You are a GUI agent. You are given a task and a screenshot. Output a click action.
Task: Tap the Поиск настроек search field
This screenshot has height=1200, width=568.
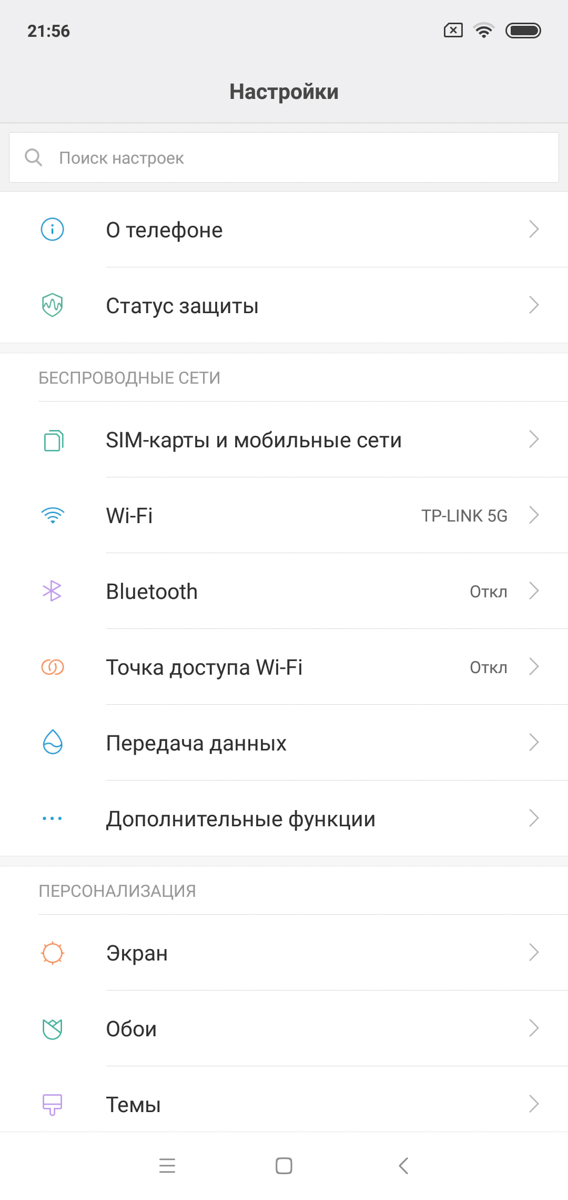click(x=284, y=158)
